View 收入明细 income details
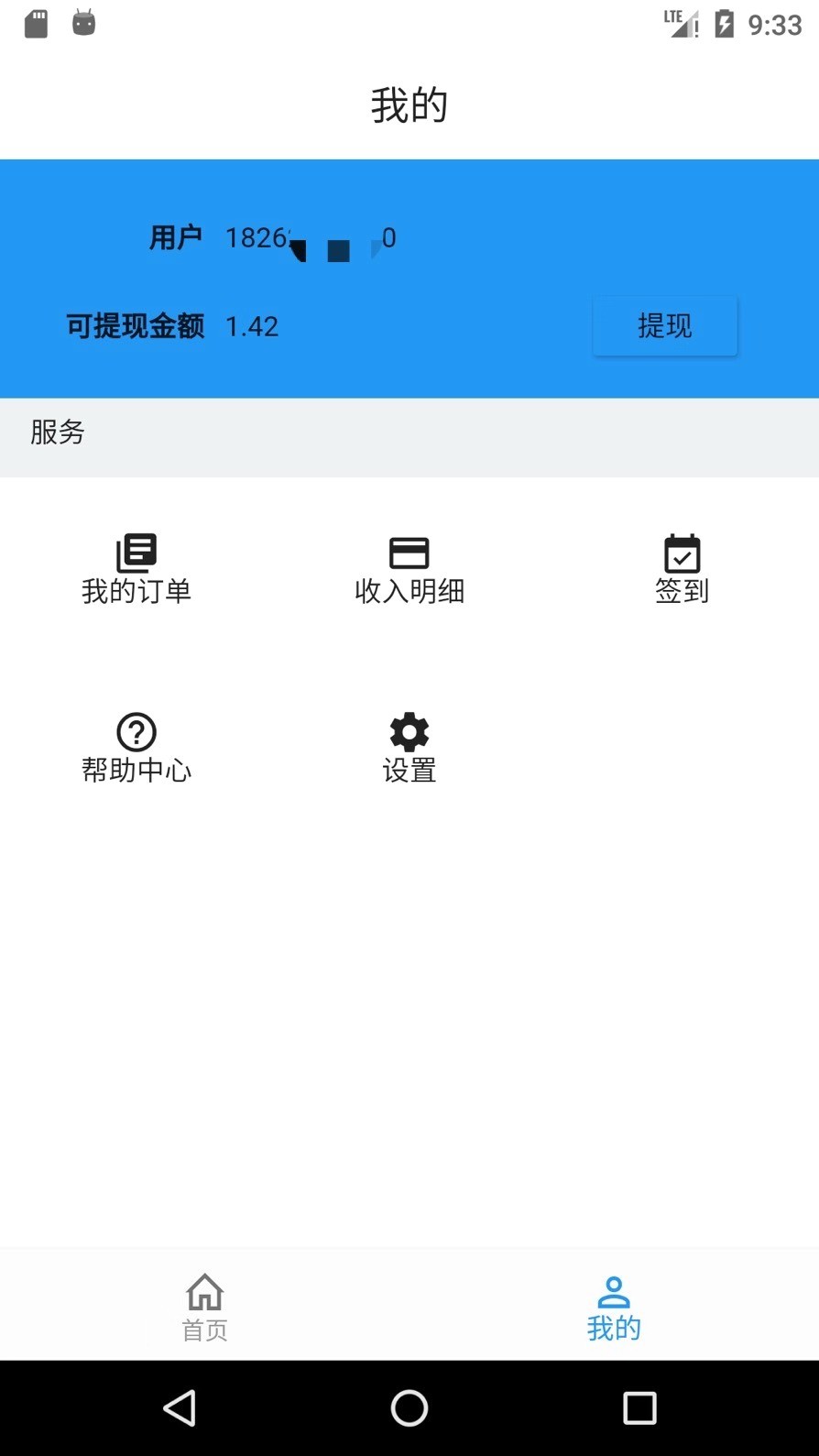This screenshot has height=1456, width=819. 409,569
